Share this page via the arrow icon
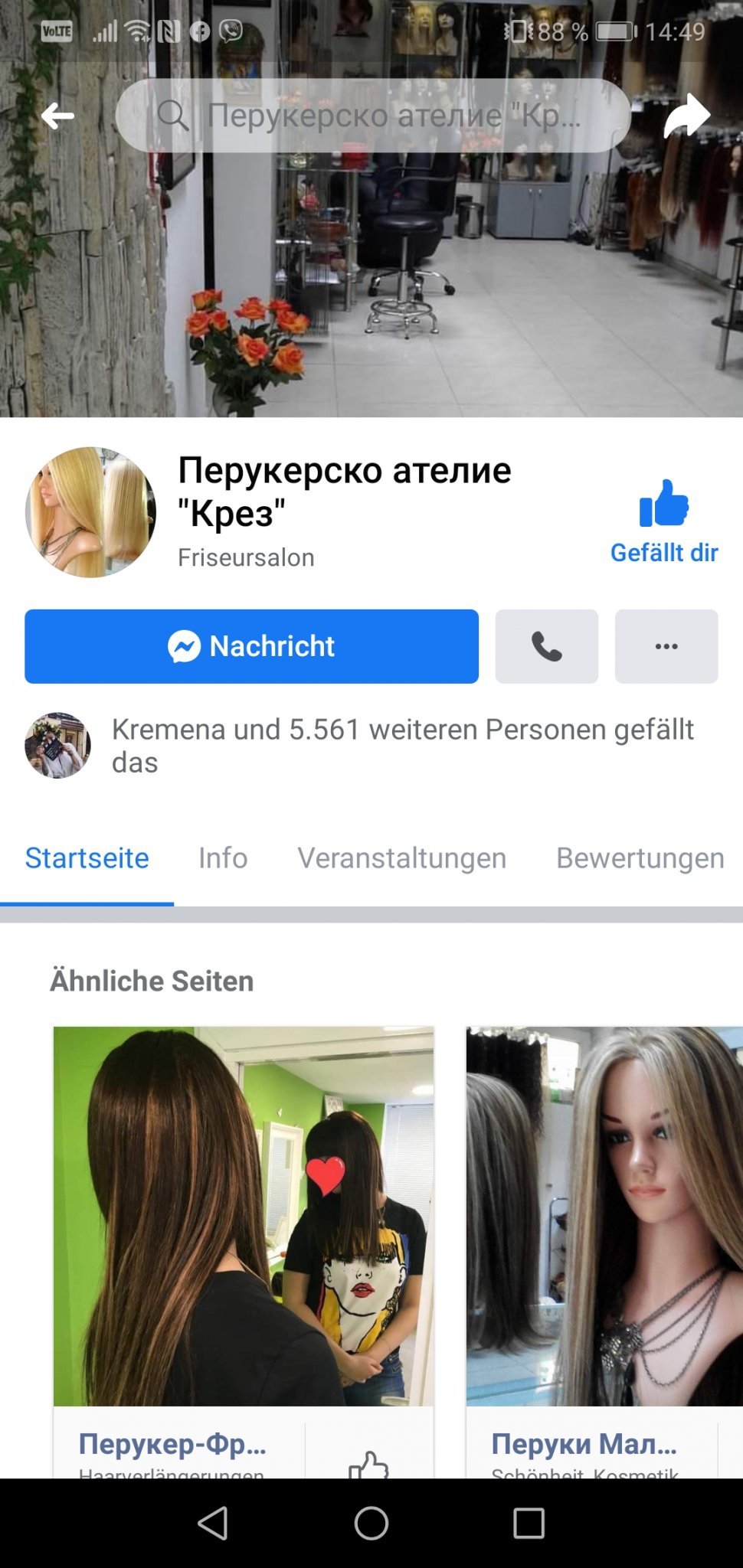Image resolution: width=743 pixels, height=1568 pixels. pyautogui.click(x=686, y=116)
